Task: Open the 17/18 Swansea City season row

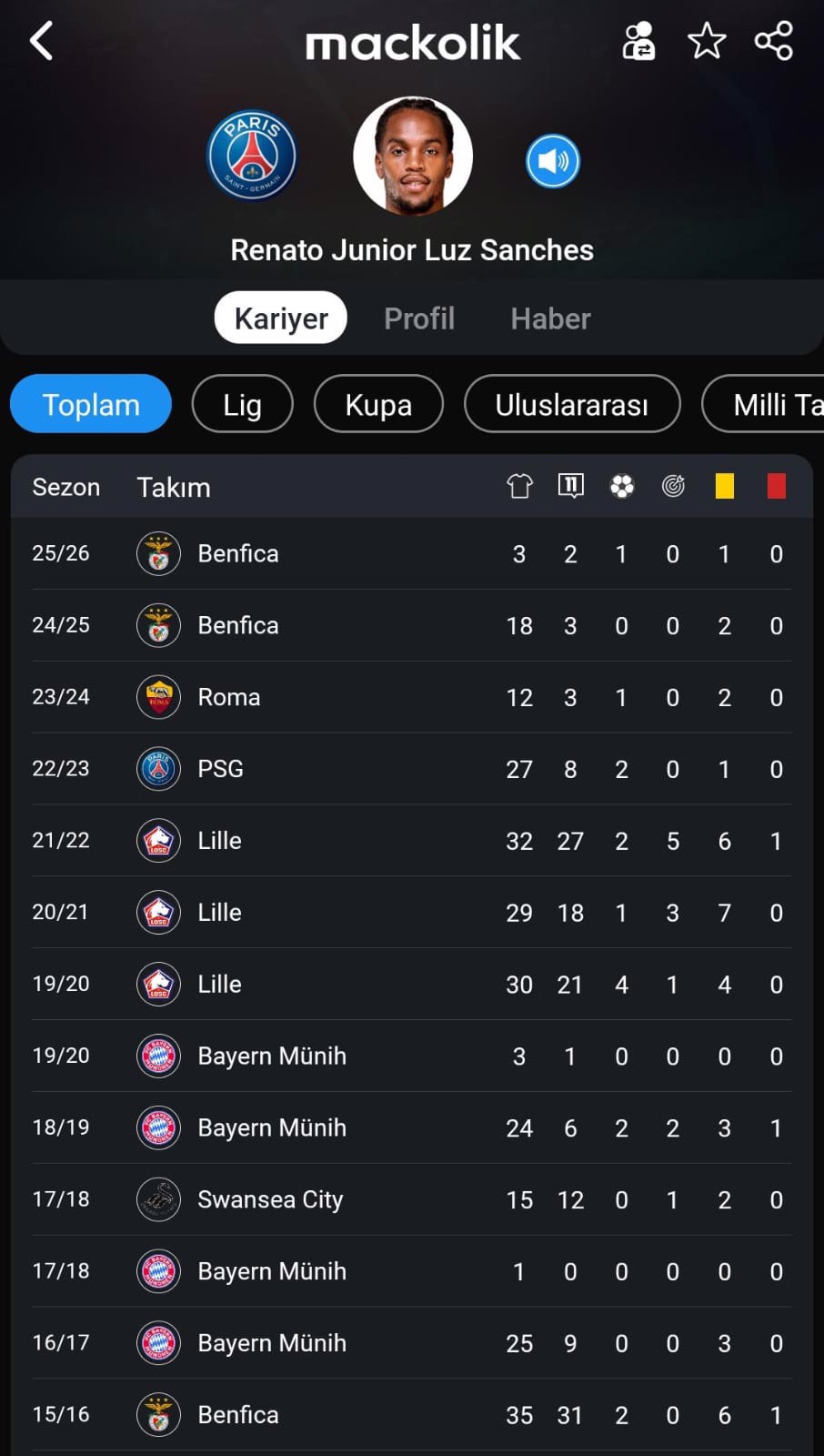Action: [x=412, y=1199]
